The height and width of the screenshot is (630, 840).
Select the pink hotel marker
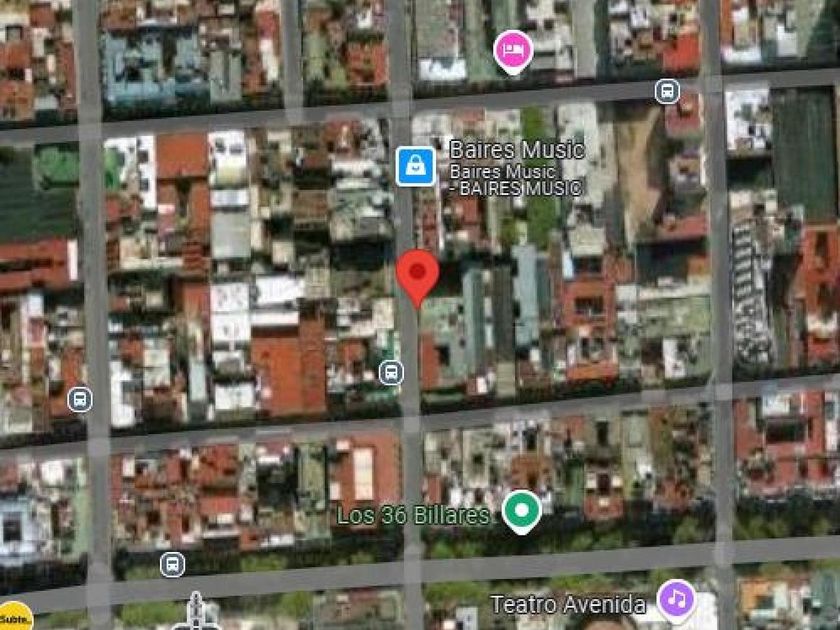pos(513,49)
